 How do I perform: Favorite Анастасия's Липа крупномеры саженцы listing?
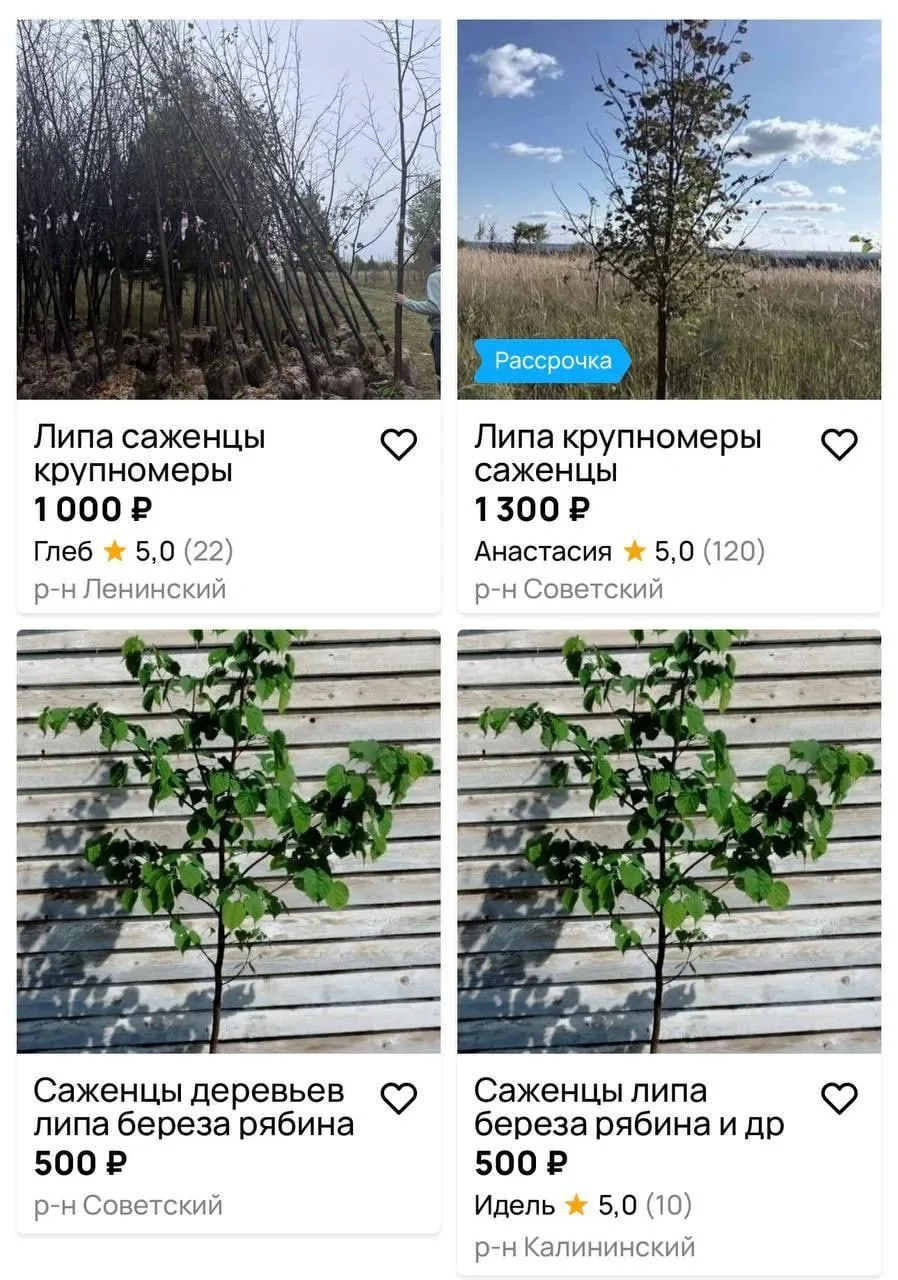pos(838,445)
